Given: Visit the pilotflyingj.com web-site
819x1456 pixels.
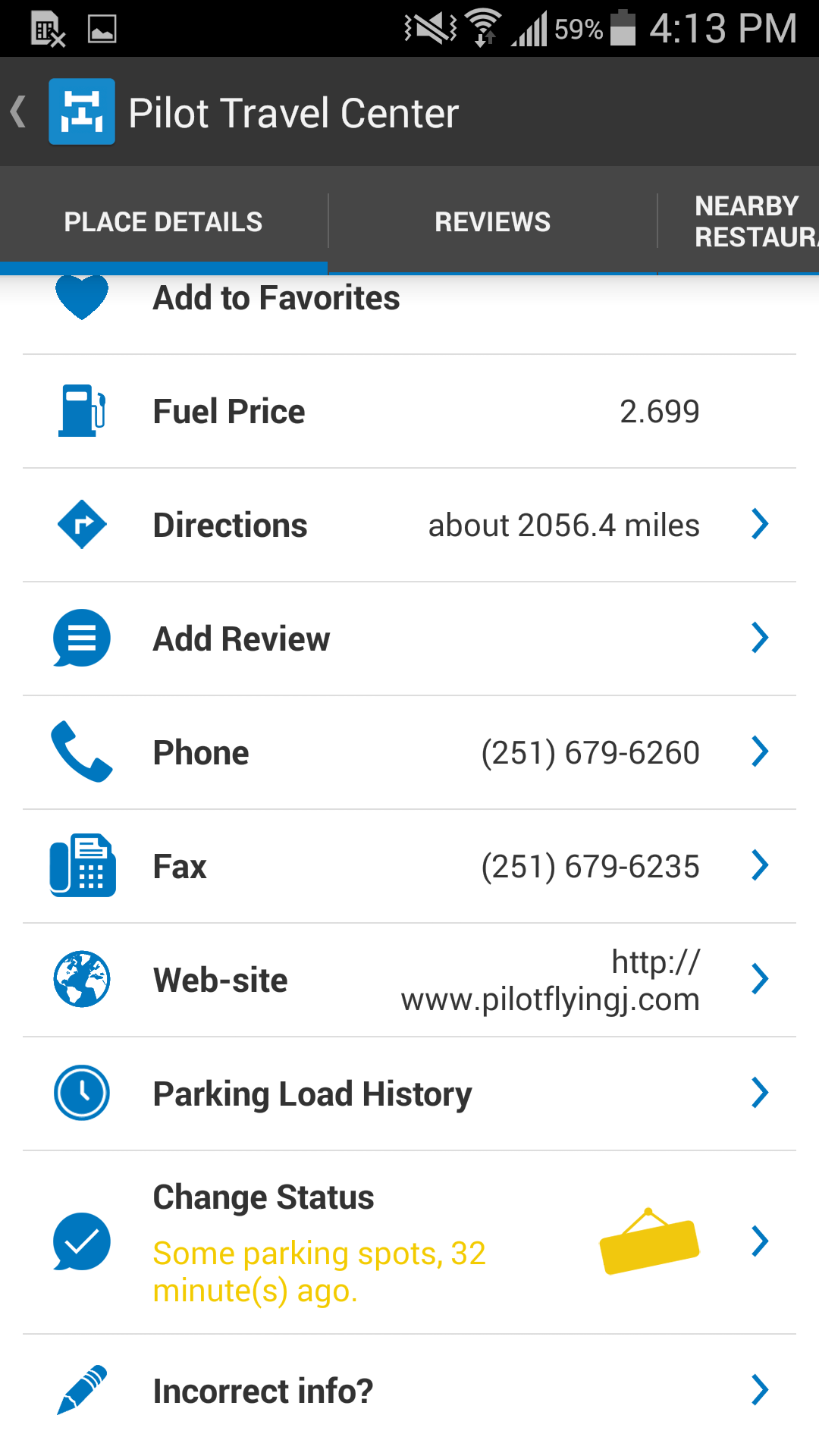Looking at the screenshot, I should pyautogui.click(x=409, y=980).
